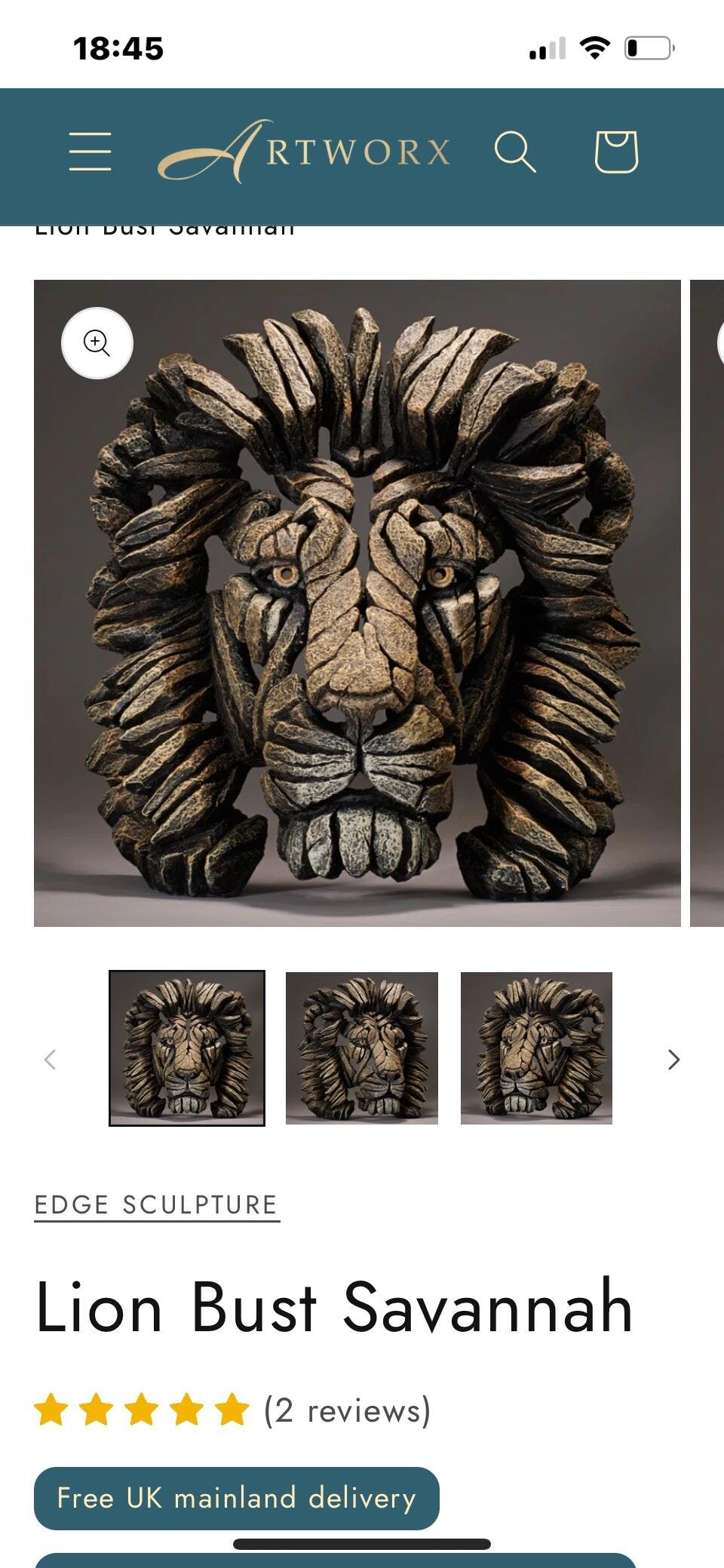Open the Edge Sculpture brand link

click(x=156, y=1204)
